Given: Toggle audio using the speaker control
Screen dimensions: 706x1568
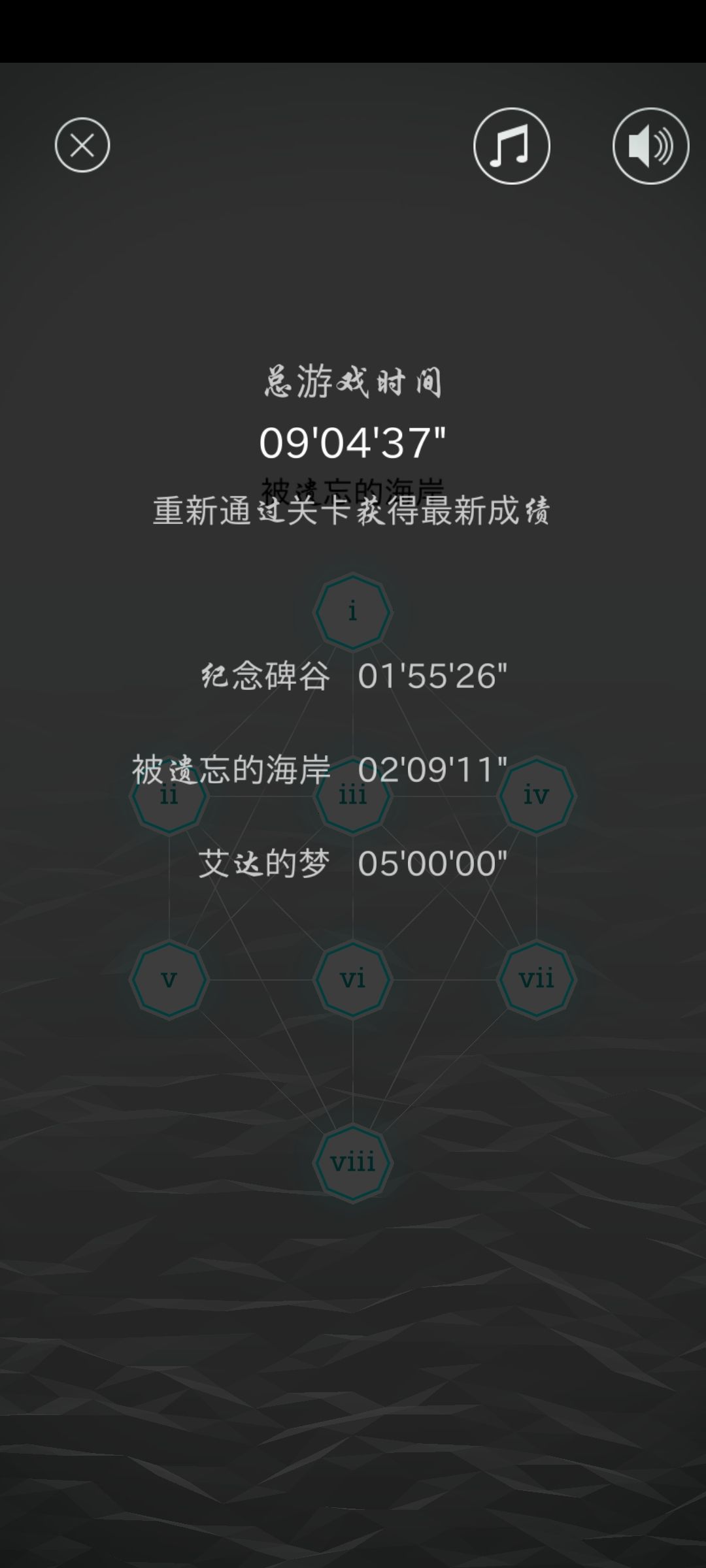Looking at the screenshot, I should (651, 146).
